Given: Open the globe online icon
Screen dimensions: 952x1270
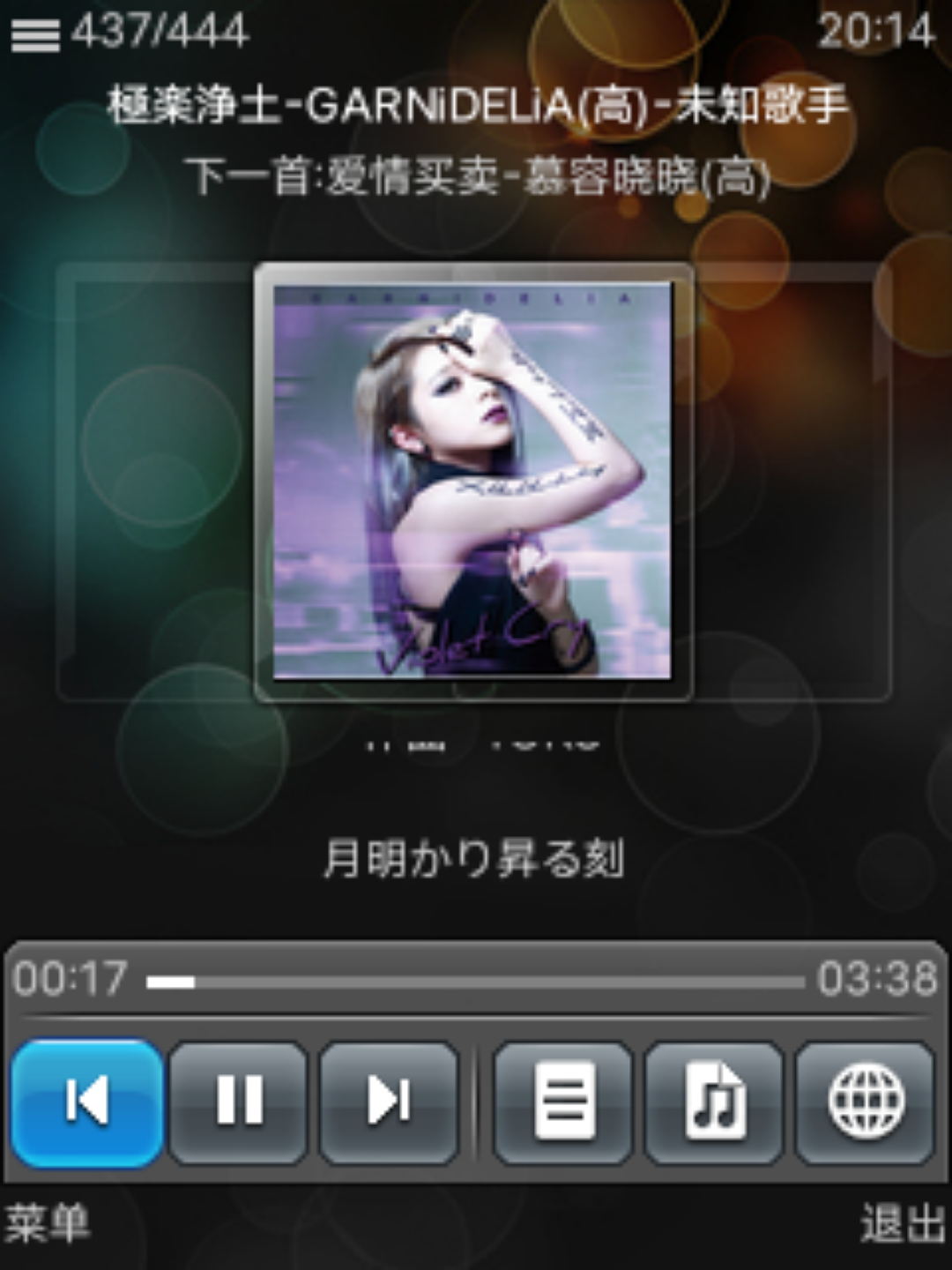Looking at the screenshot, I should (x=865, y=1102).
